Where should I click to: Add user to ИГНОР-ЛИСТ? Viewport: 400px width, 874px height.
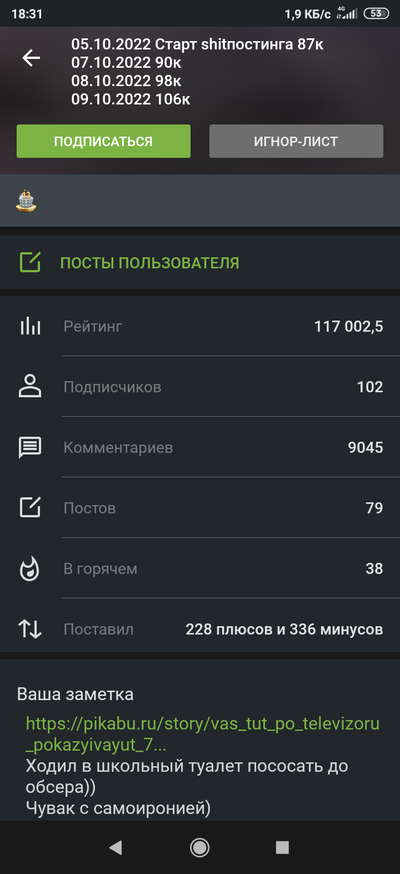coord(296,141)
